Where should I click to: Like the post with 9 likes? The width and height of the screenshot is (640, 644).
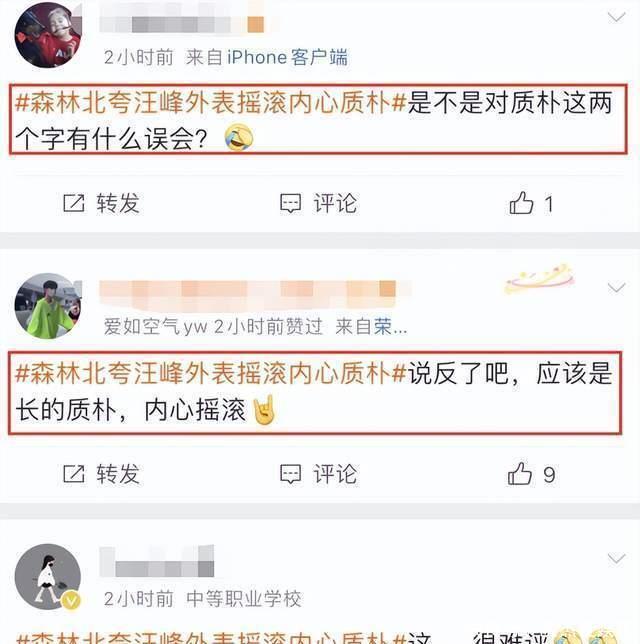(x=530, y=474)
